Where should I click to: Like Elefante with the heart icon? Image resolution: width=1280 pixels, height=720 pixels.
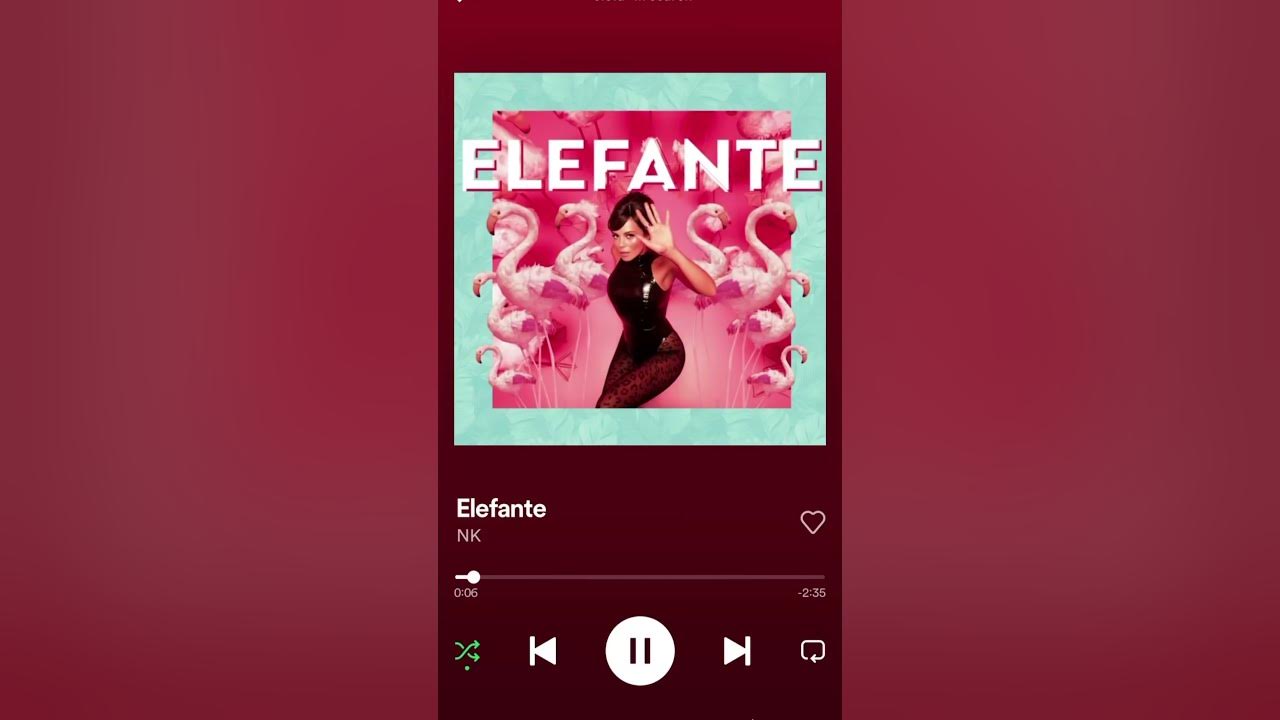pyautogui.click(x=812, y=522)
